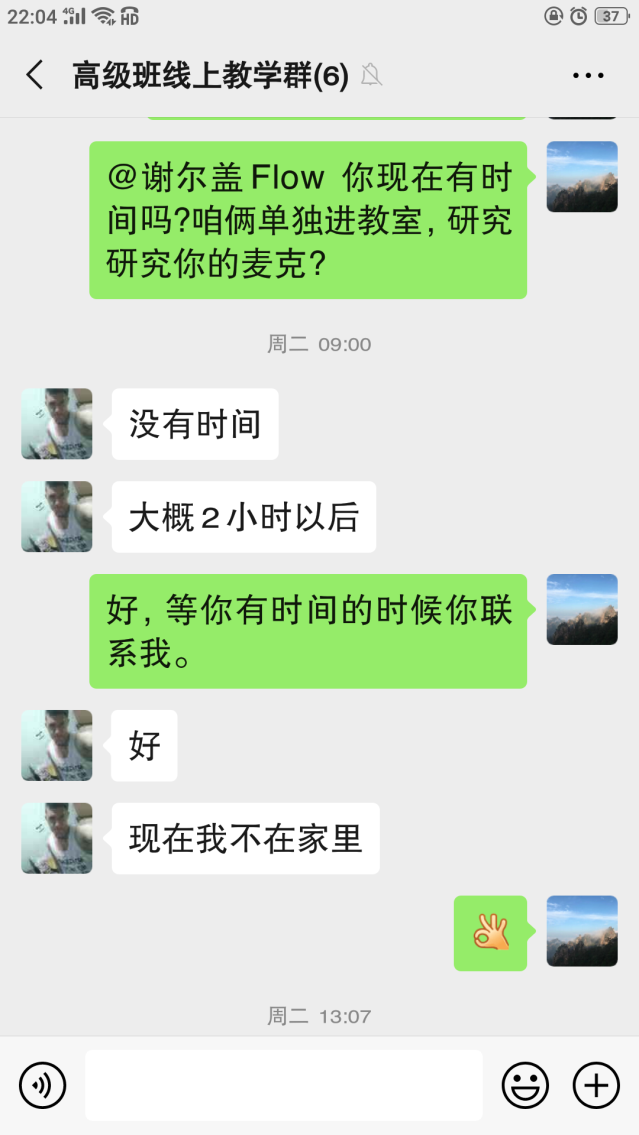This screenshot has height=1135, width=639.
Task: Open the plus attachments menu
Action: (x=596, y=1085)
